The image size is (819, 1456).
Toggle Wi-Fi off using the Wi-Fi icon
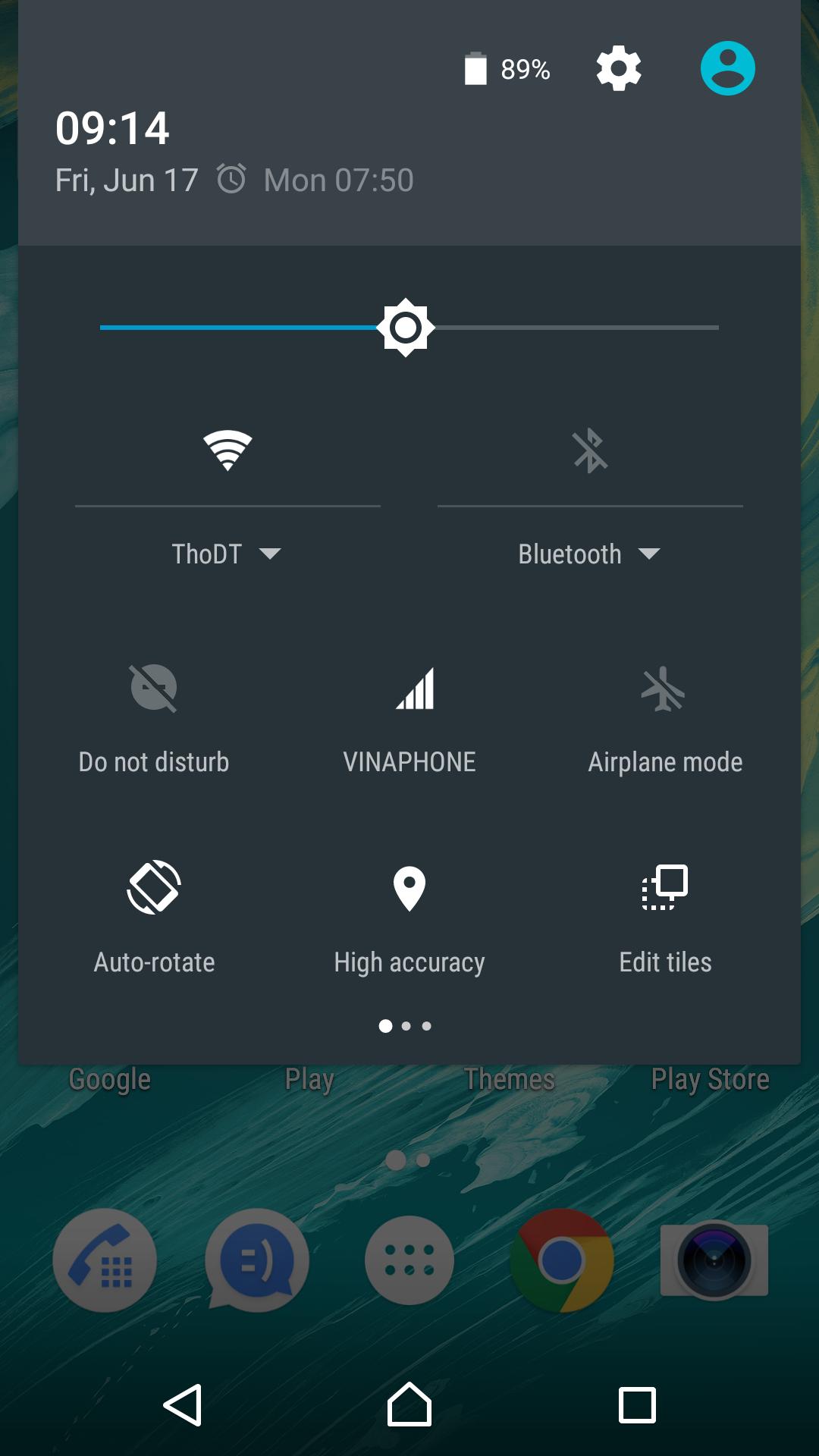[227, 450]
